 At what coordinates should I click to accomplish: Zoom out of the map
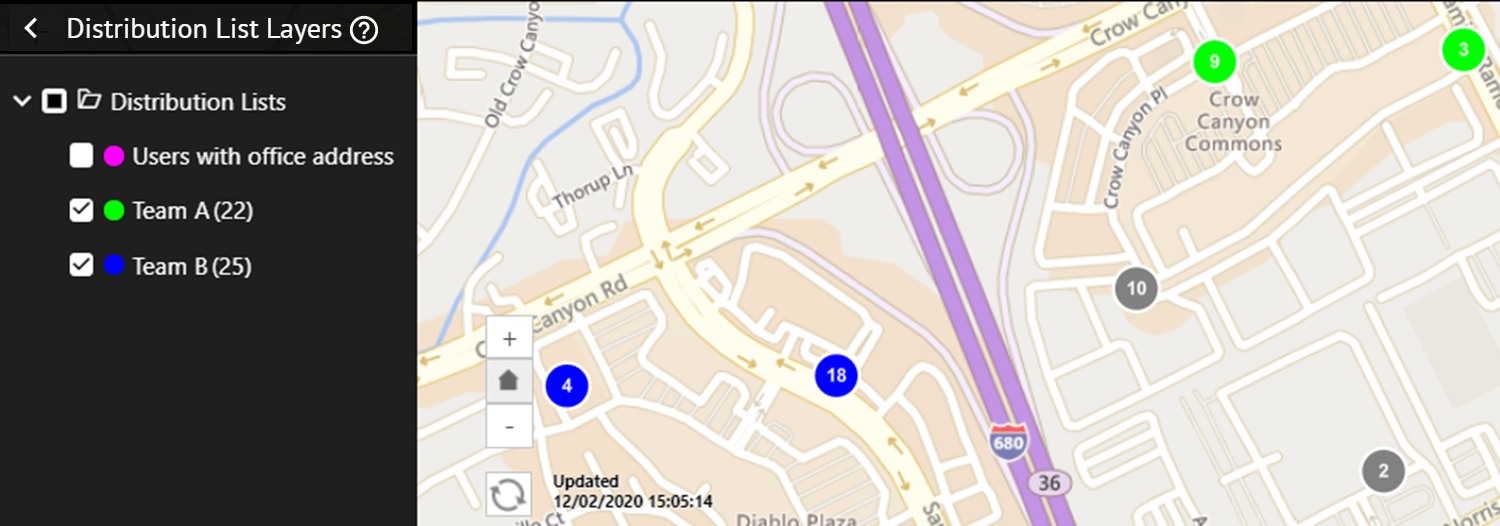pos(509,426)
